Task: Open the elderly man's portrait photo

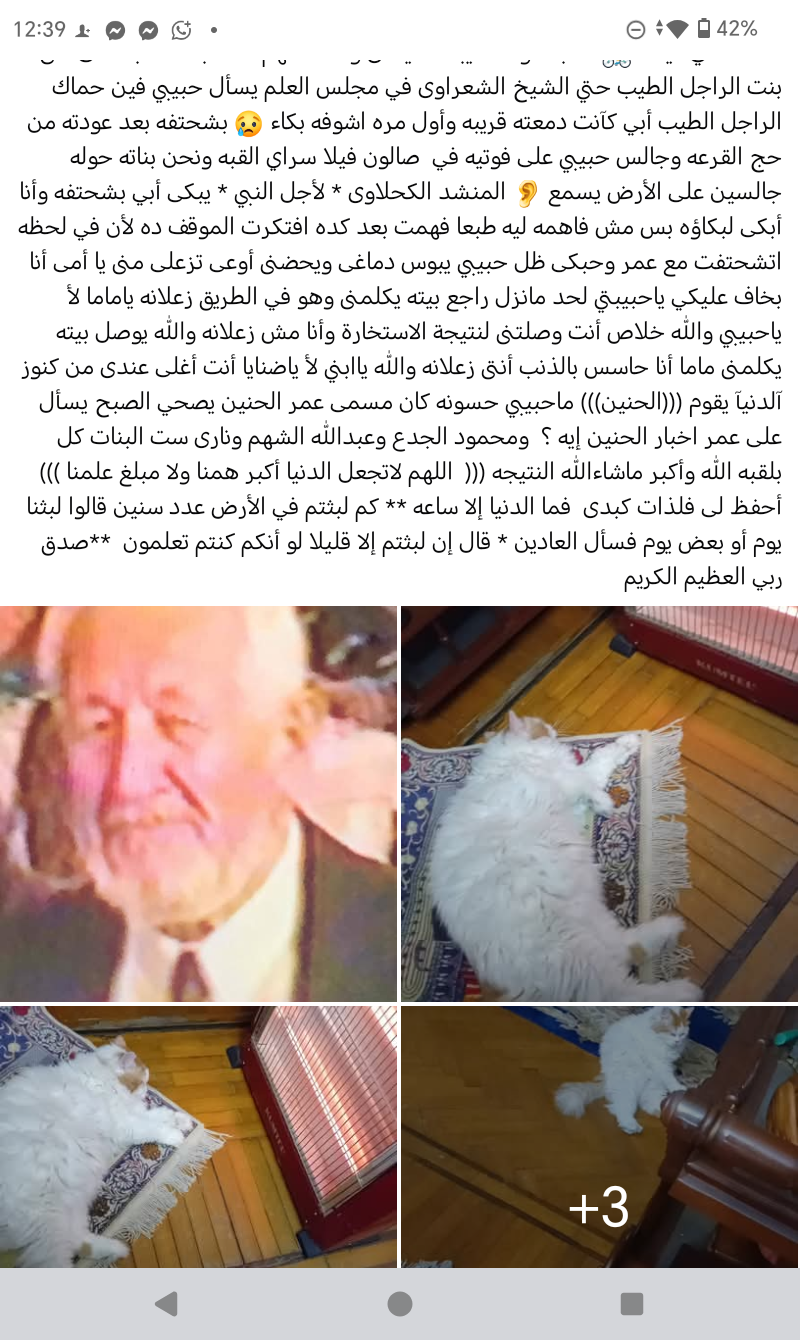Action: click(198, 803)
